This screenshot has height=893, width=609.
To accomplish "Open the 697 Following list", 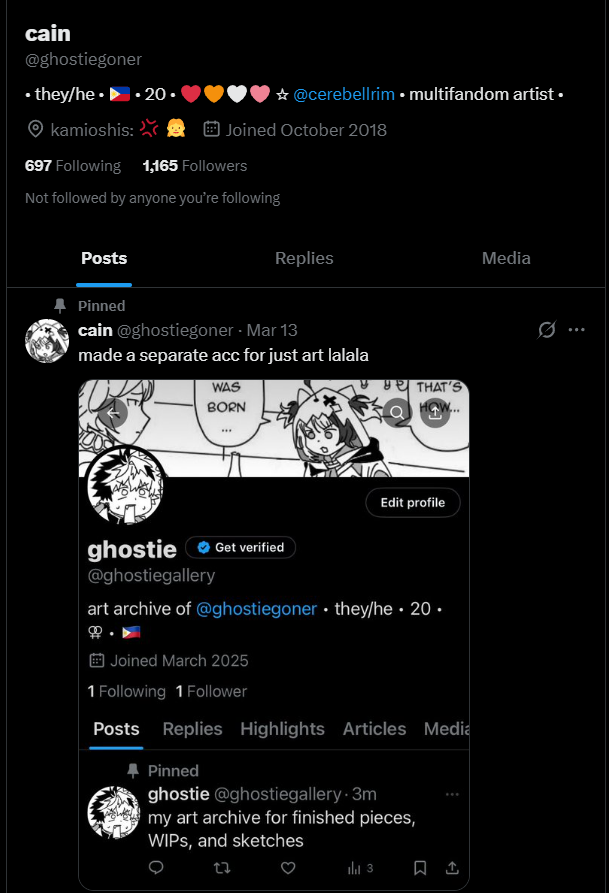I will (72, 166).
